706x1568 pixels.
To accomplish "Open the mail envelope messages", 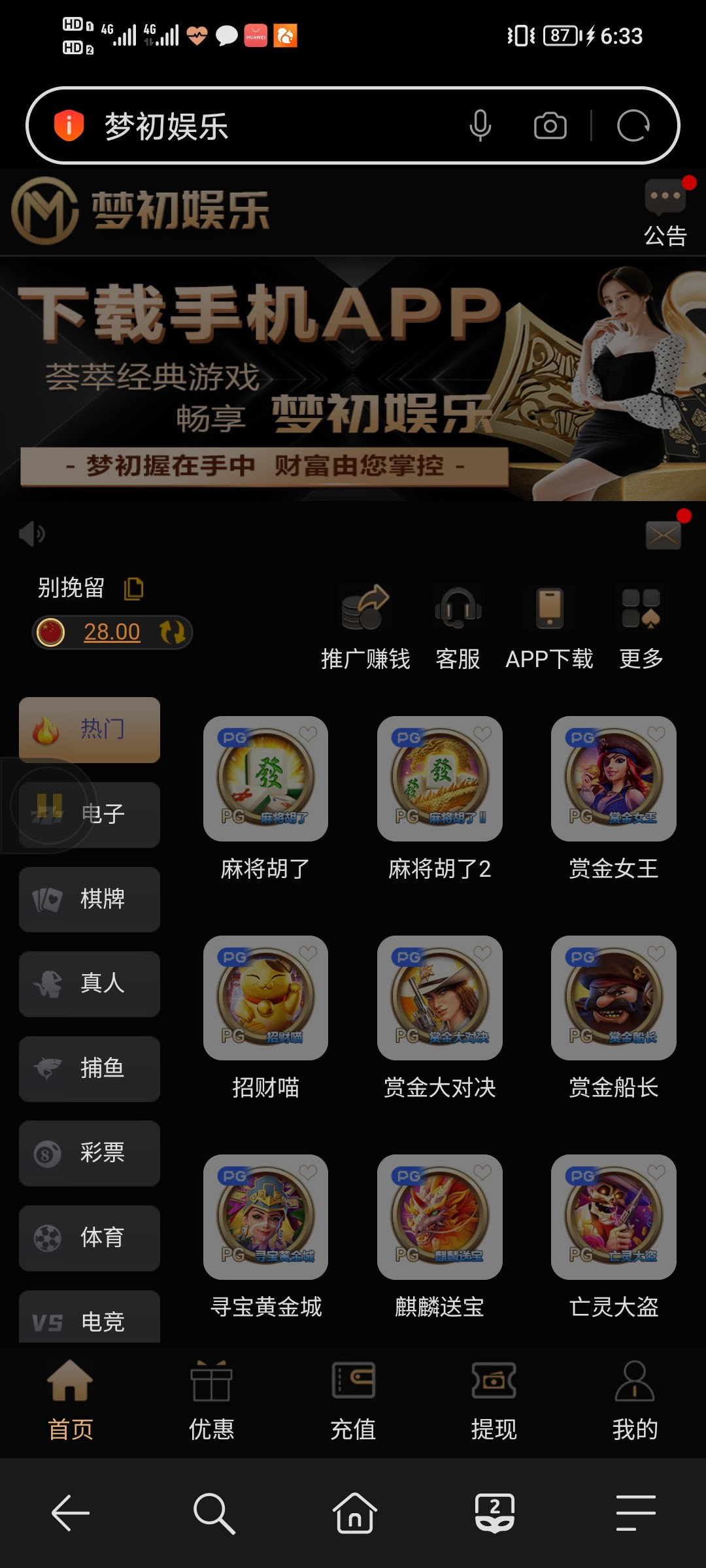I will point(664,536).
